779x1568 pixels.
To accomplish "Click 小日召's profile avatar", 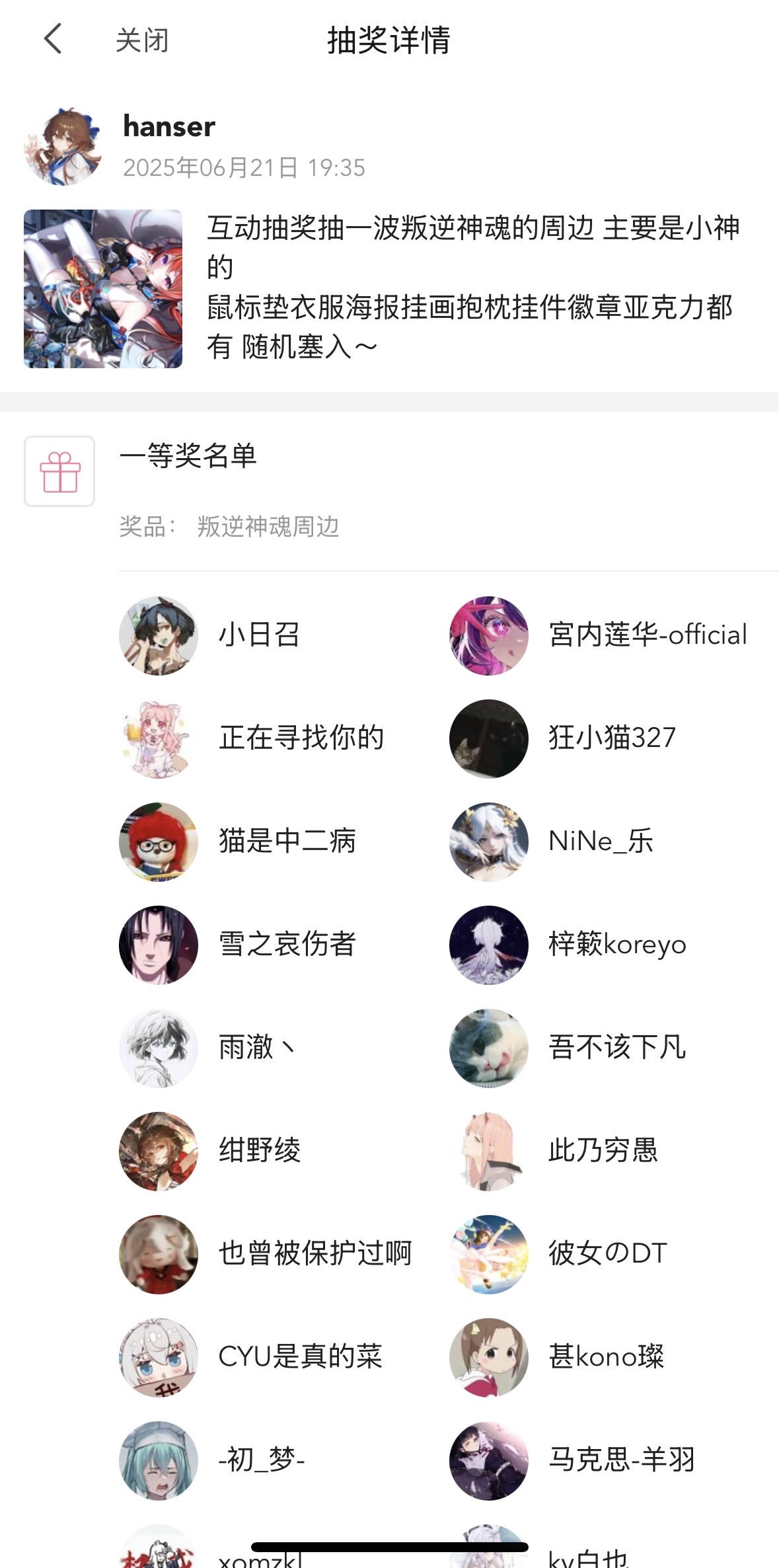I will 157,633.
